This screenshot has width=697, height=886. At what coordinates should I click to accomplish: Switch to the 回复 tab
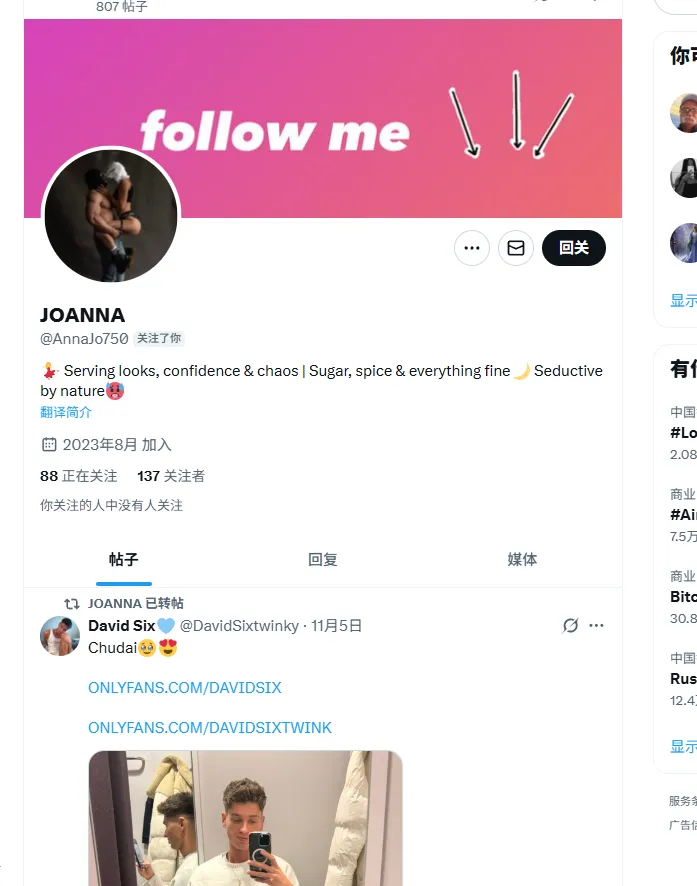[x=322, y=559]
